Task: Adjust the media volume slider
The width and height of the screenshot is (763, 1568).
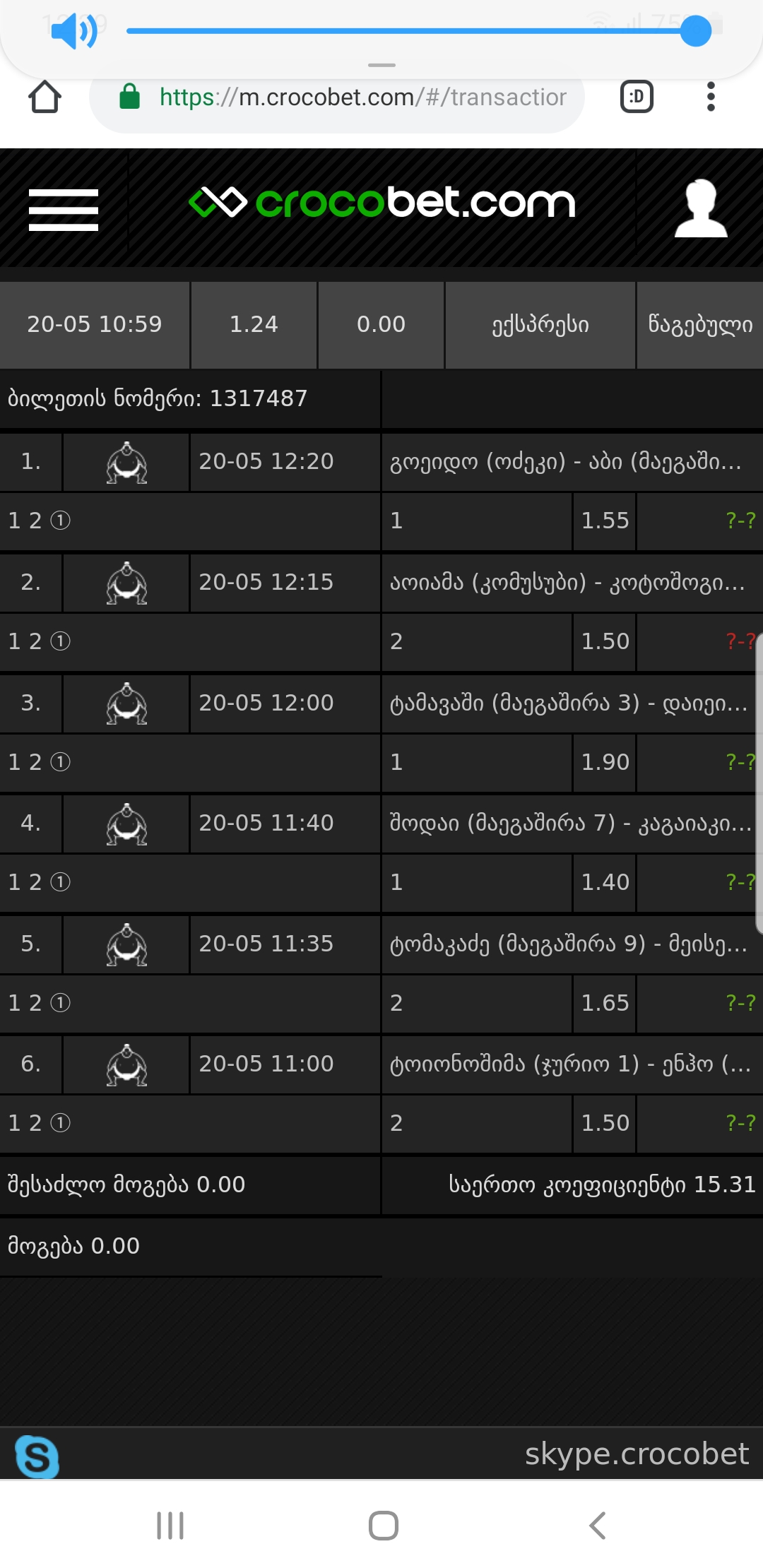Action: click(410, 31)
